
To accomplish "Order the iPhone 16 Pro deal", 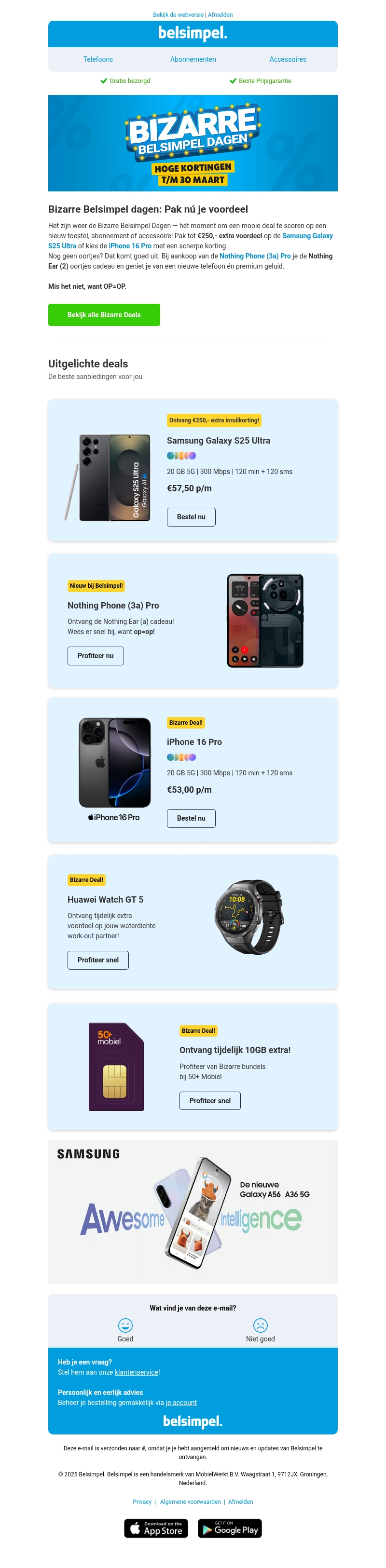I will 191,818.
